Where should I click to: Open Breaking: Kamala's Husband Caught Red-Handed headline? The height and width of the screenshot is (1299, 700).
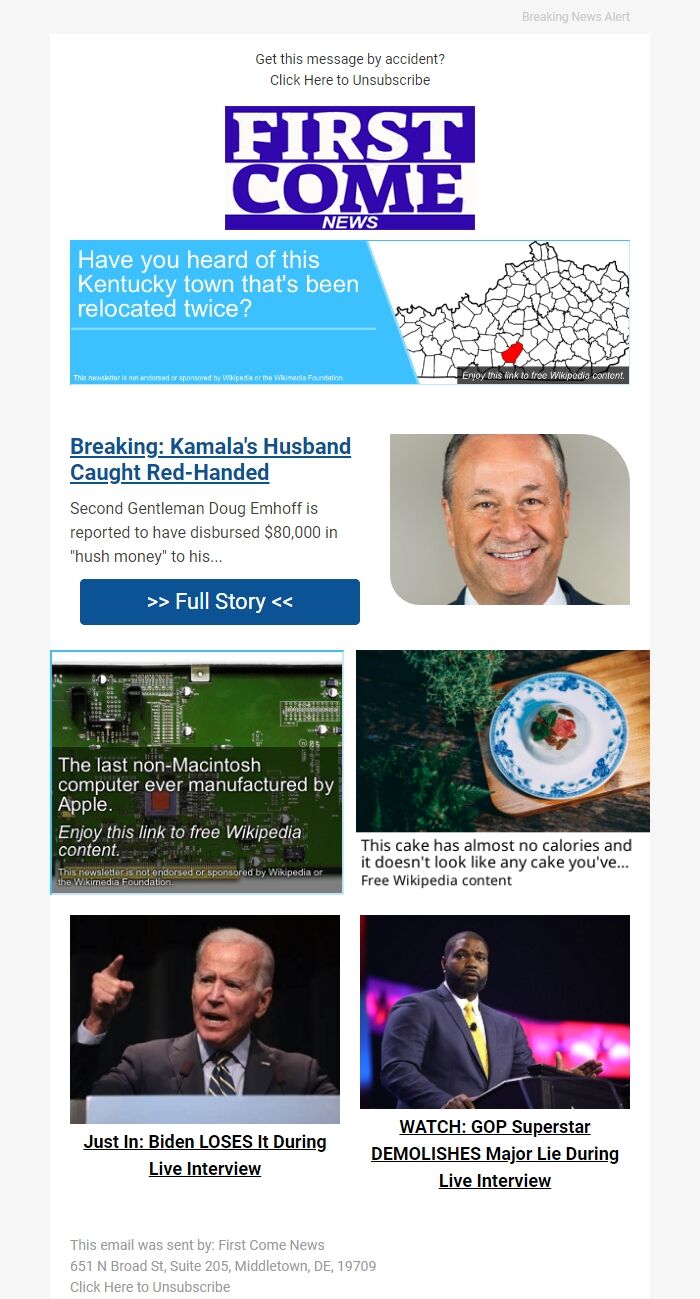210,459
